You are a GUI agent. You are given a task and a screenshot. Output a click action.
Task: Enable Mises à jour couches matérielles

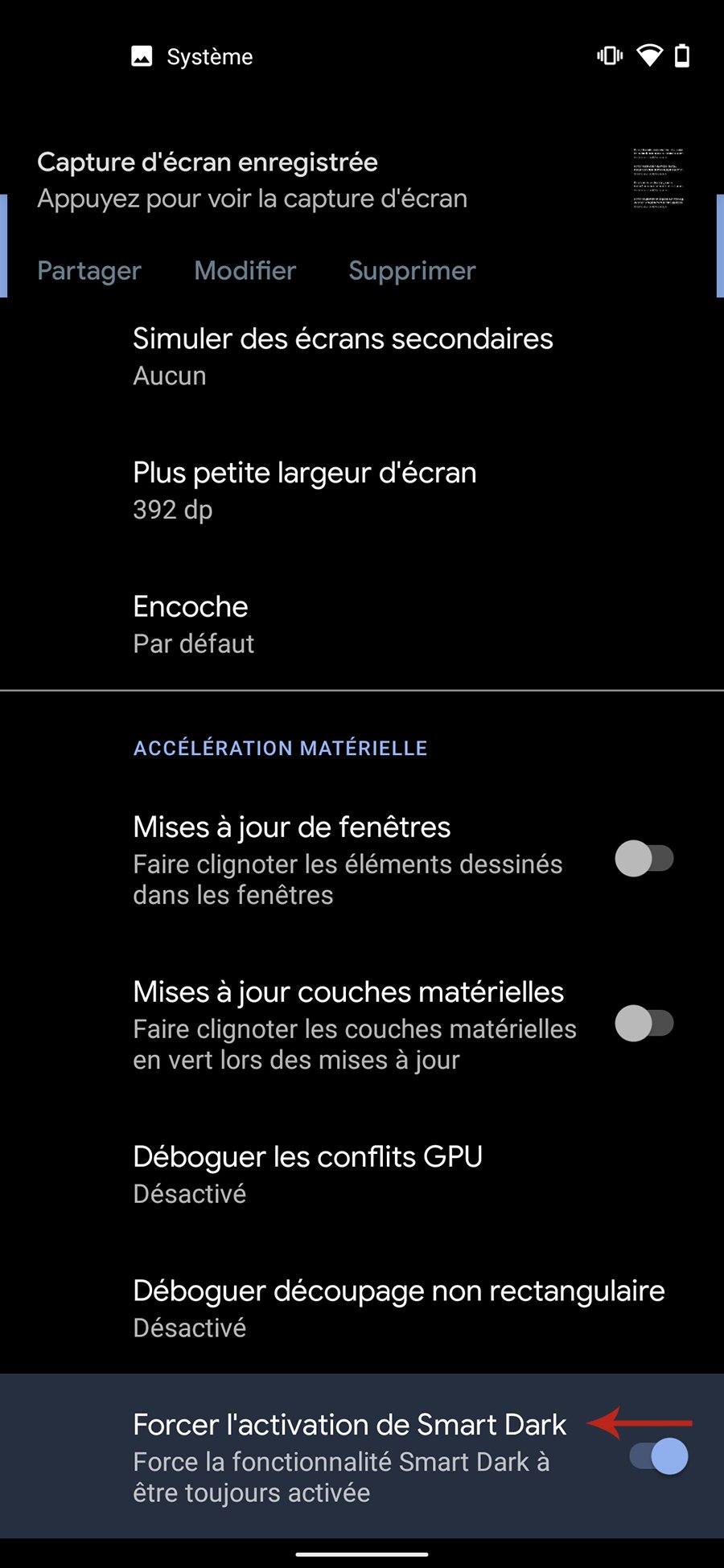tap(644, 1024)
